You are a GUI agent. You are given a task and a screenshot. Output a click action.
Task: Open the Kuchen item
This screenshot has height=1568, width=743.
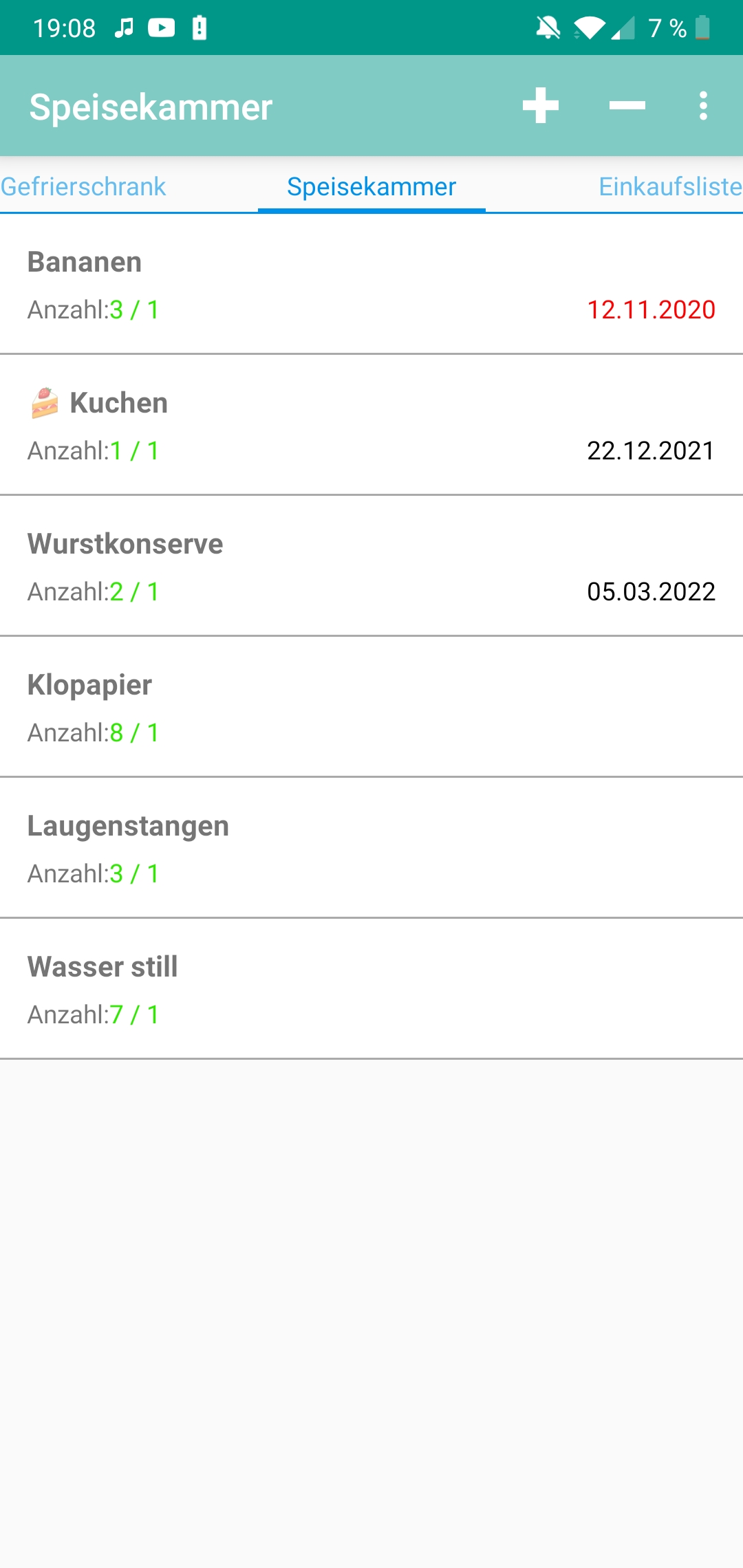(x=371, y=425)
